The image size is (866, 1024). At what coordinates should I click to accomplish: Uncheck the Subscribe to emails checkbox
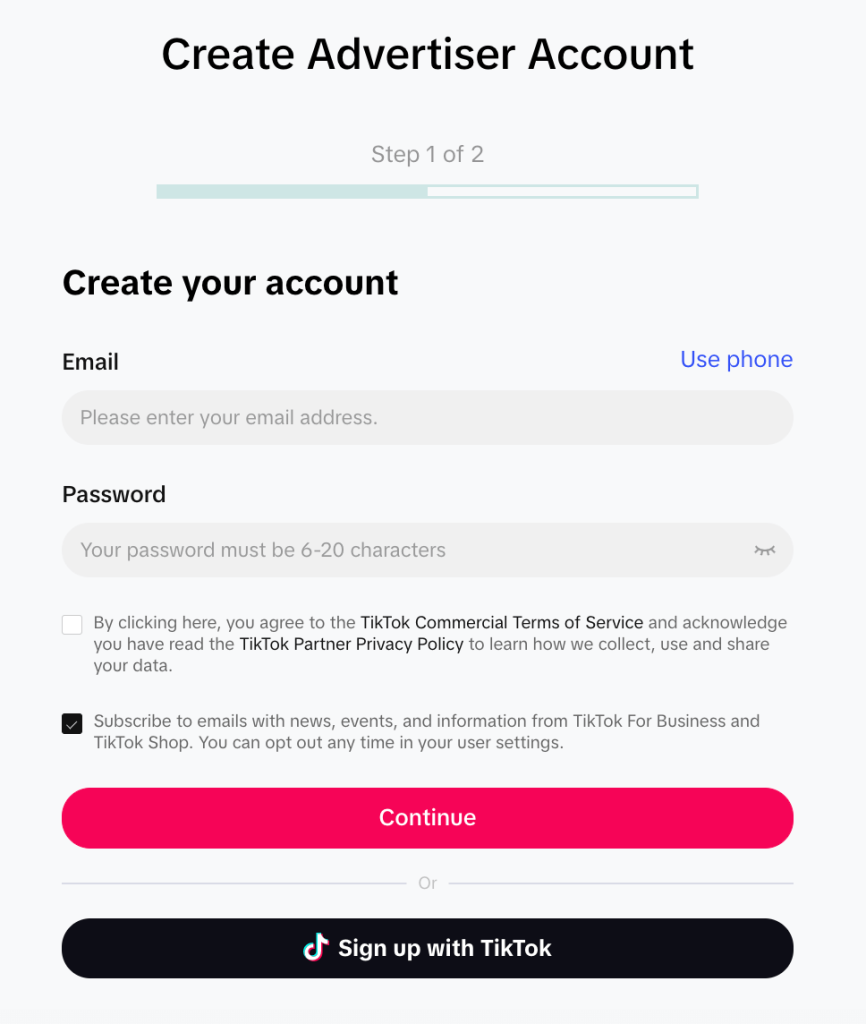click(x=72, y=723)
